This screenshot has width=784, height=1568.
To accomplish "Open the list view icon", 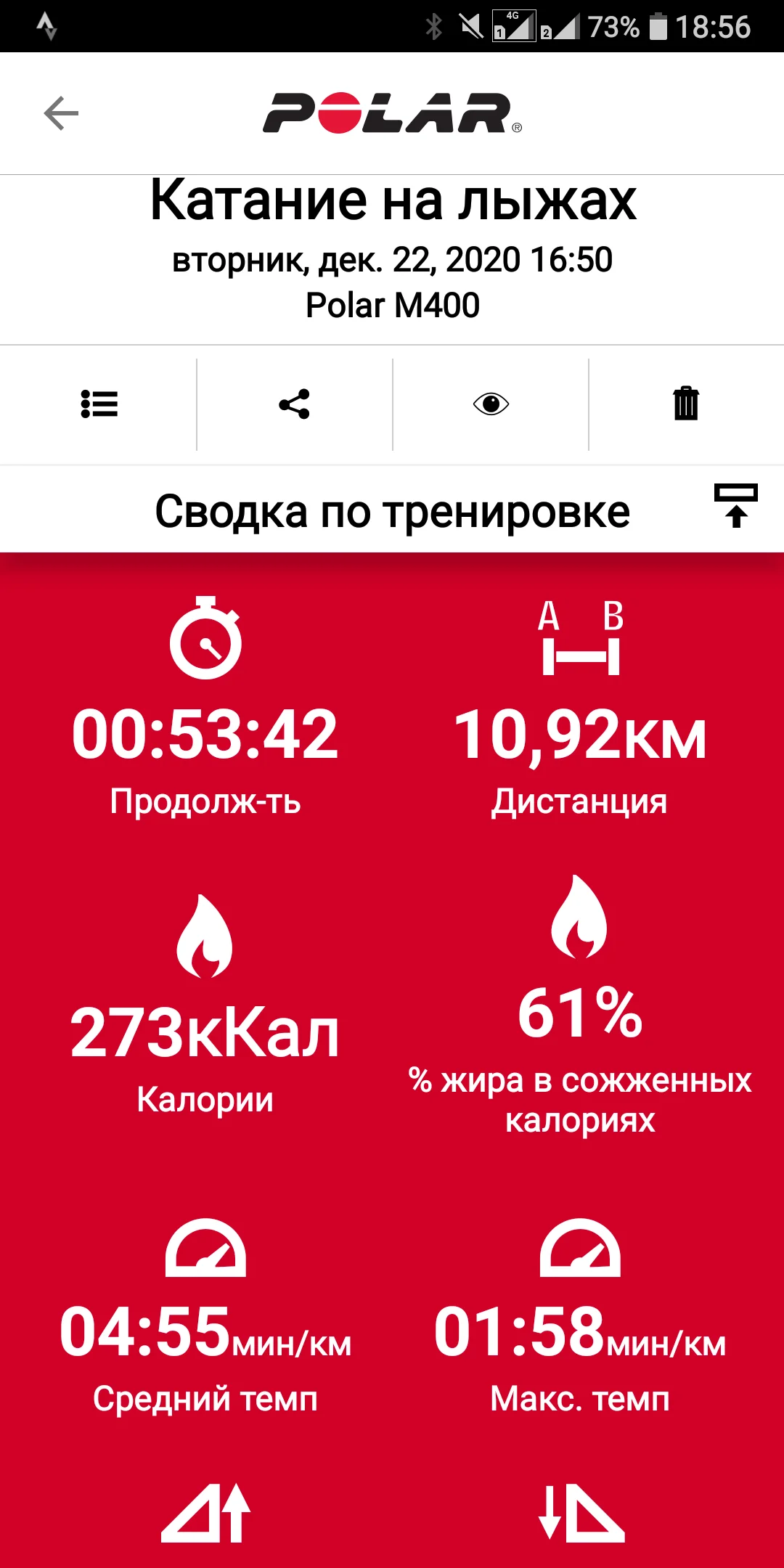I will (x=99, y=404).
